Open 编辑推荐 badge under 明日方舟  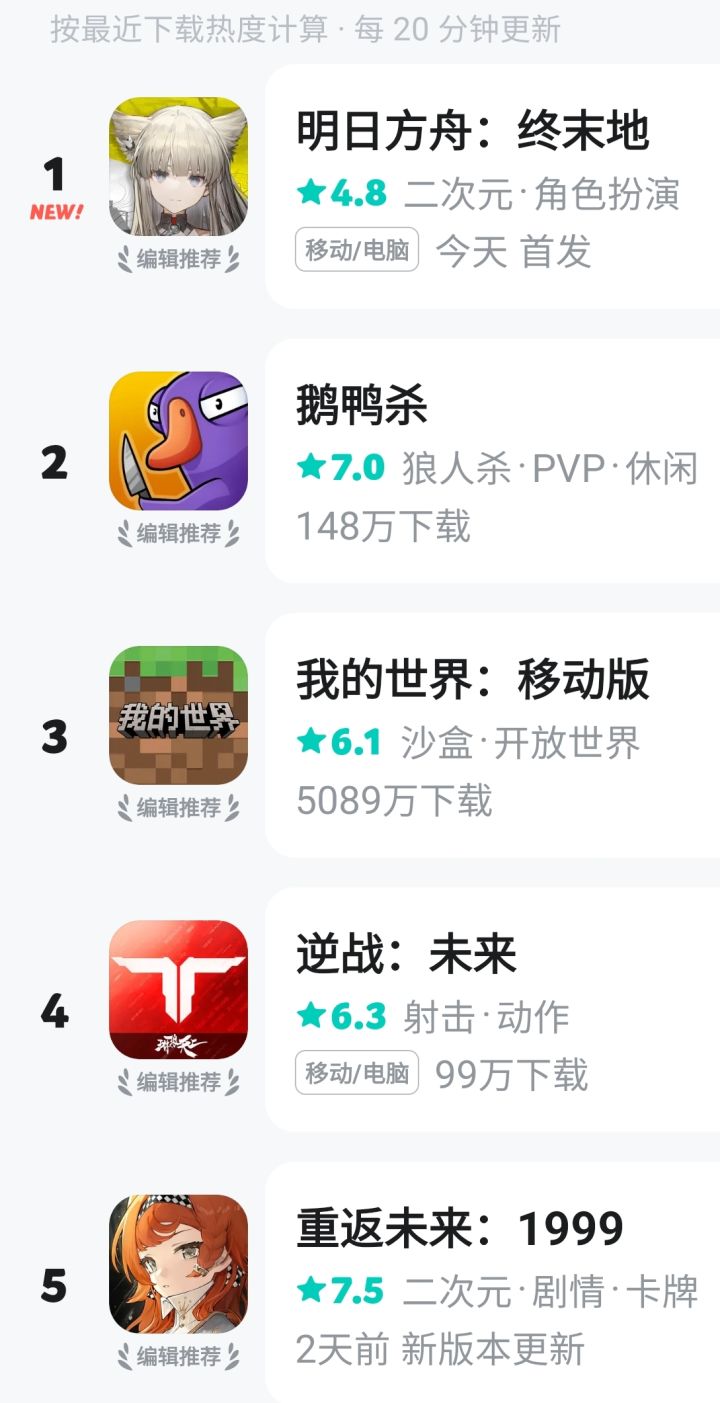178,258
